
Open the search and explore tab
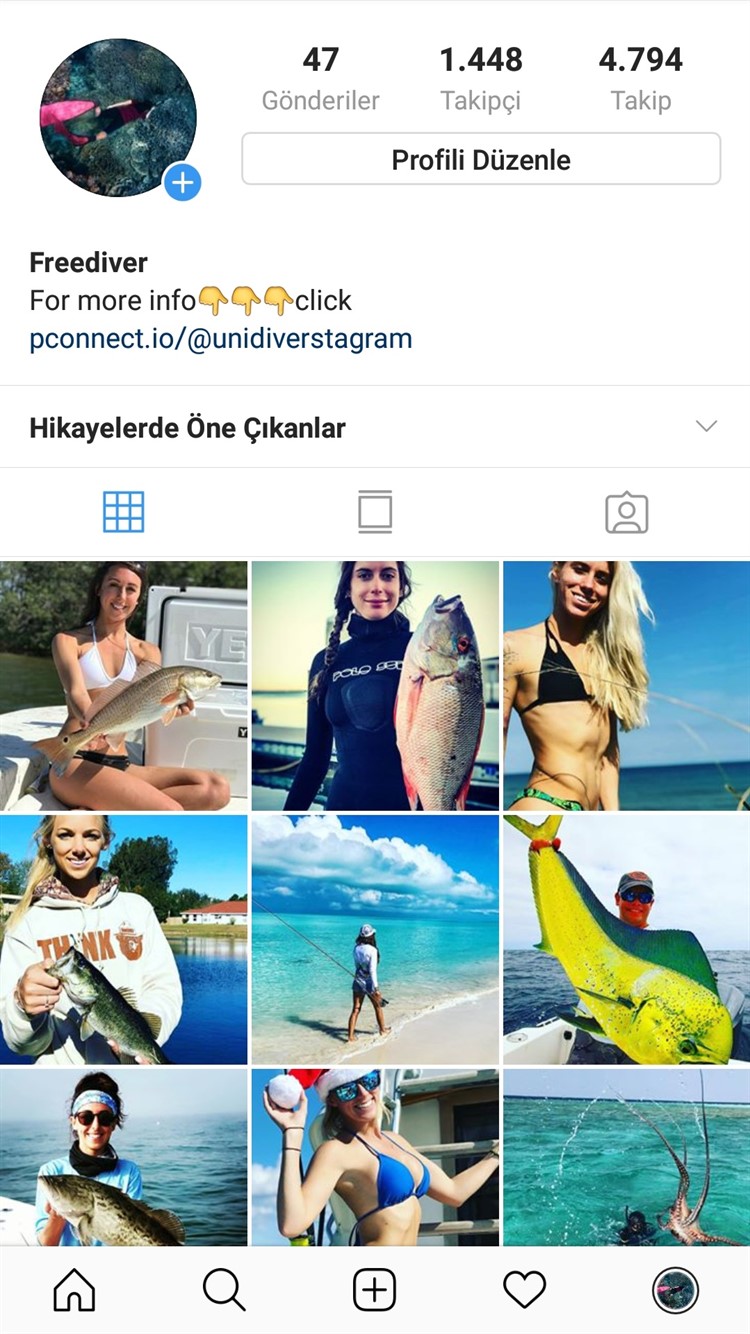coord(225,1290)
